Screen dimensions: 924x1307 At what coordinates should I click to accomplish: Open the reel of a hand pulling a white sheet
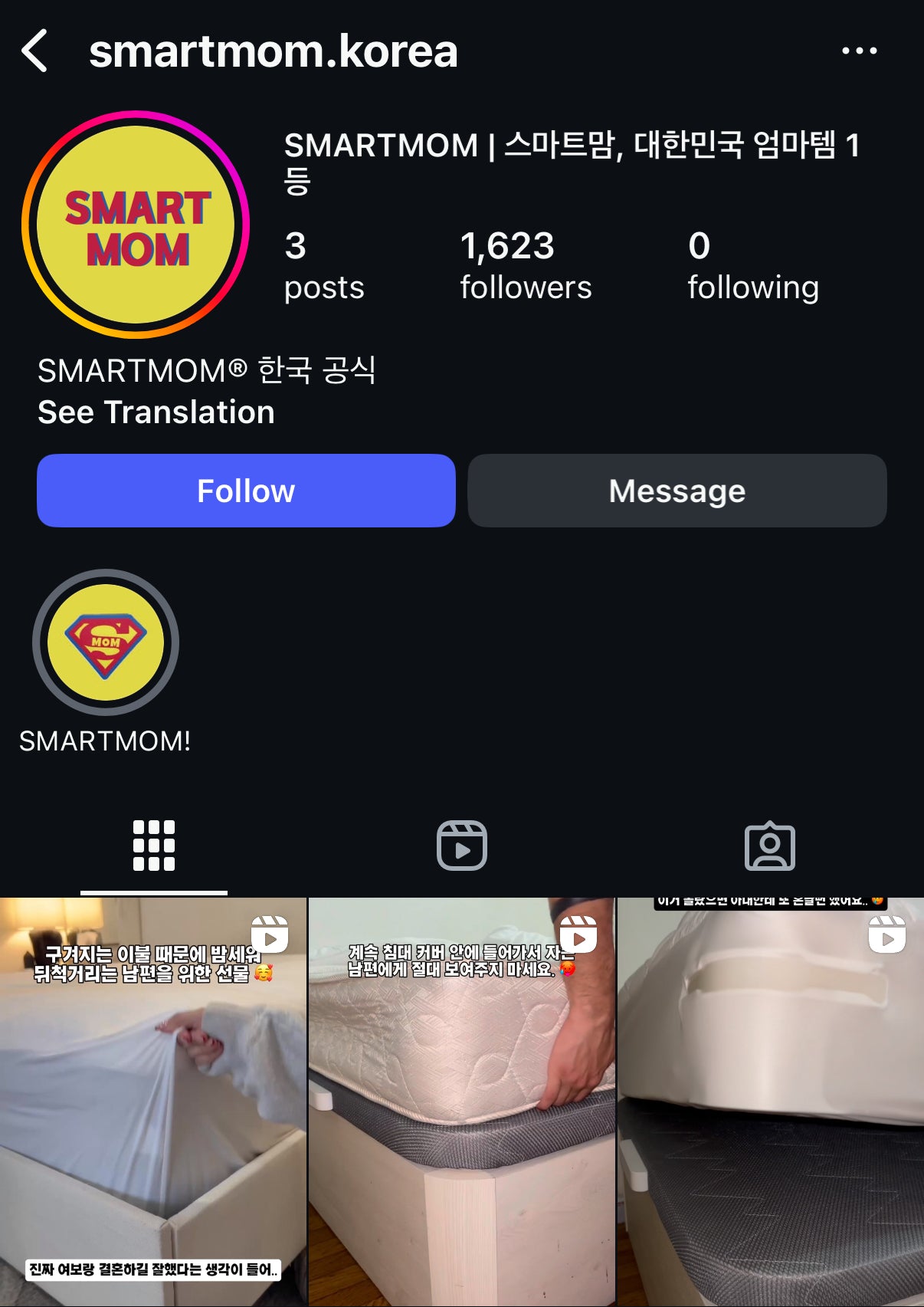(x=153, y=1104)
